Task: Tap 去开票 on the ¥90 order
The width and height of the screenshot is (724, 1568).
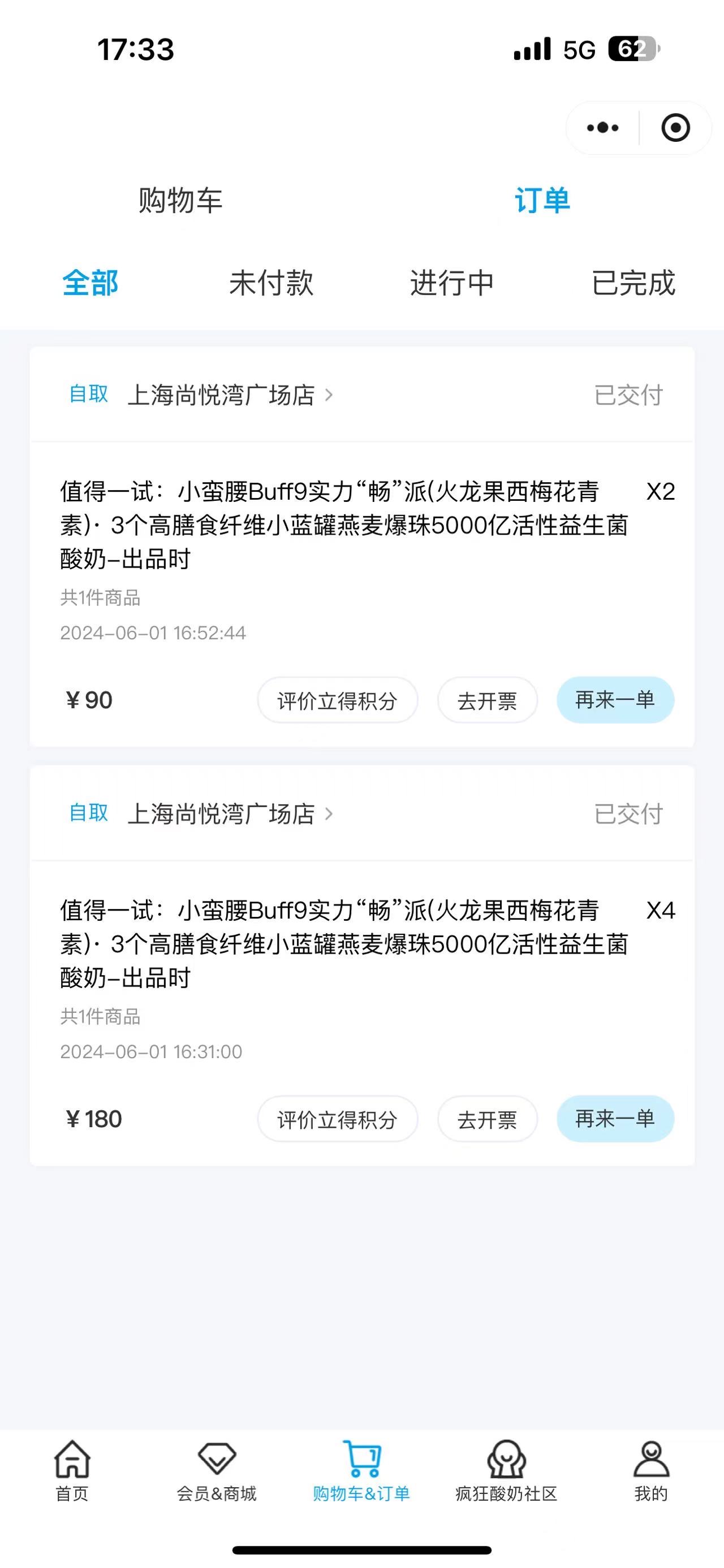Action: [487, 700]
